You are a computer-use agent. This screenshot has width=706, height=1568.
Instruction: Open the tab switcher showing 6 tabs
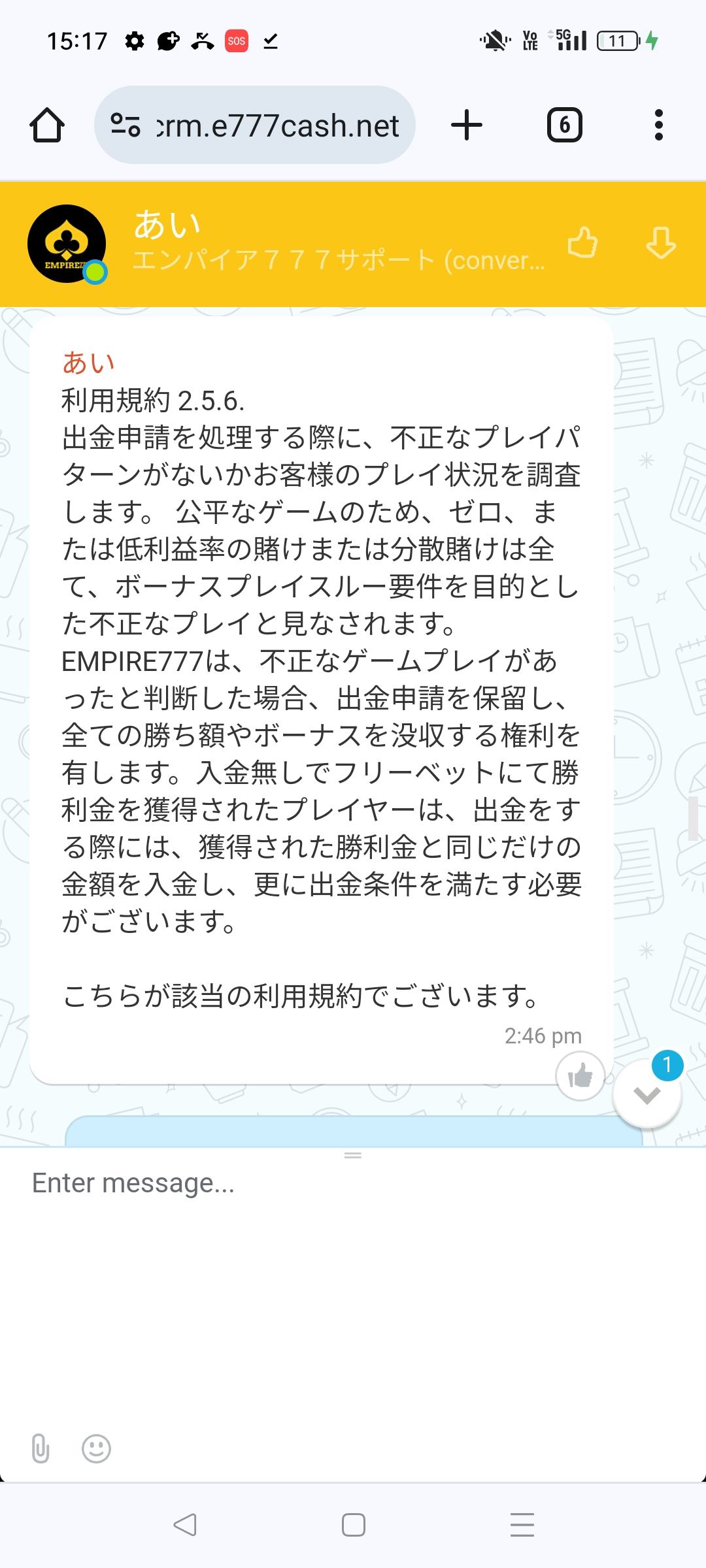[565, 125]
